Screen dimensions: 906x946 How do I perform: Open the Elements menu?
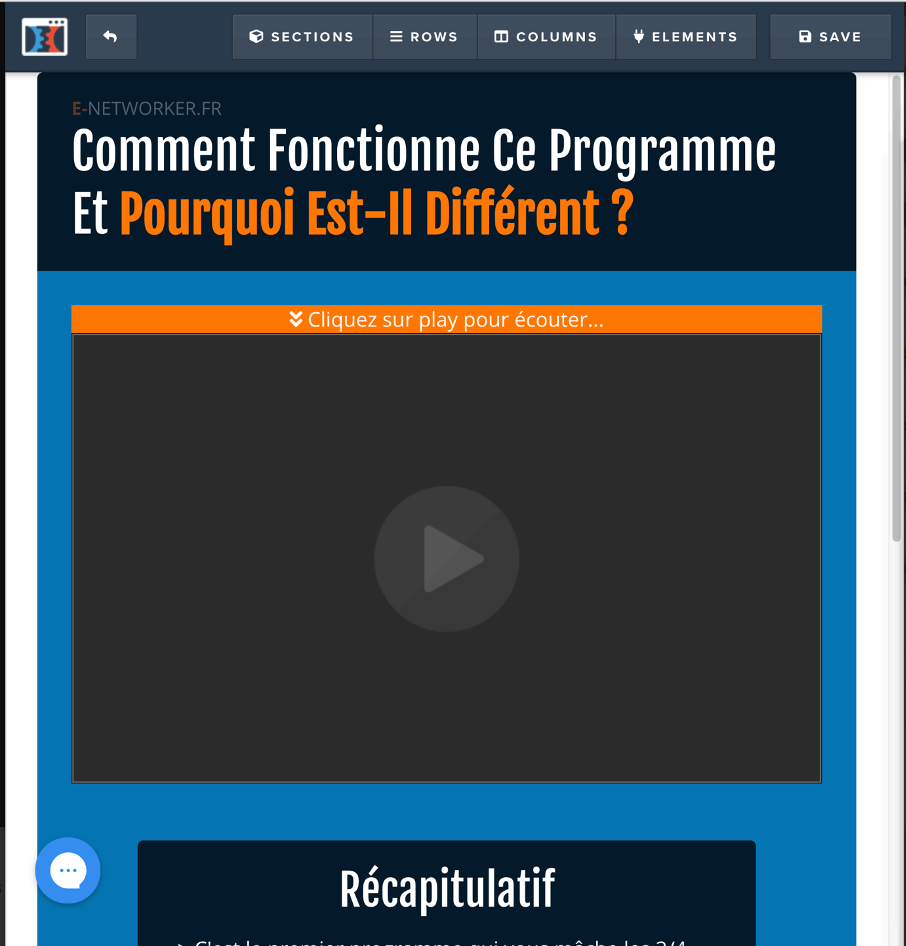coord(686,37)
